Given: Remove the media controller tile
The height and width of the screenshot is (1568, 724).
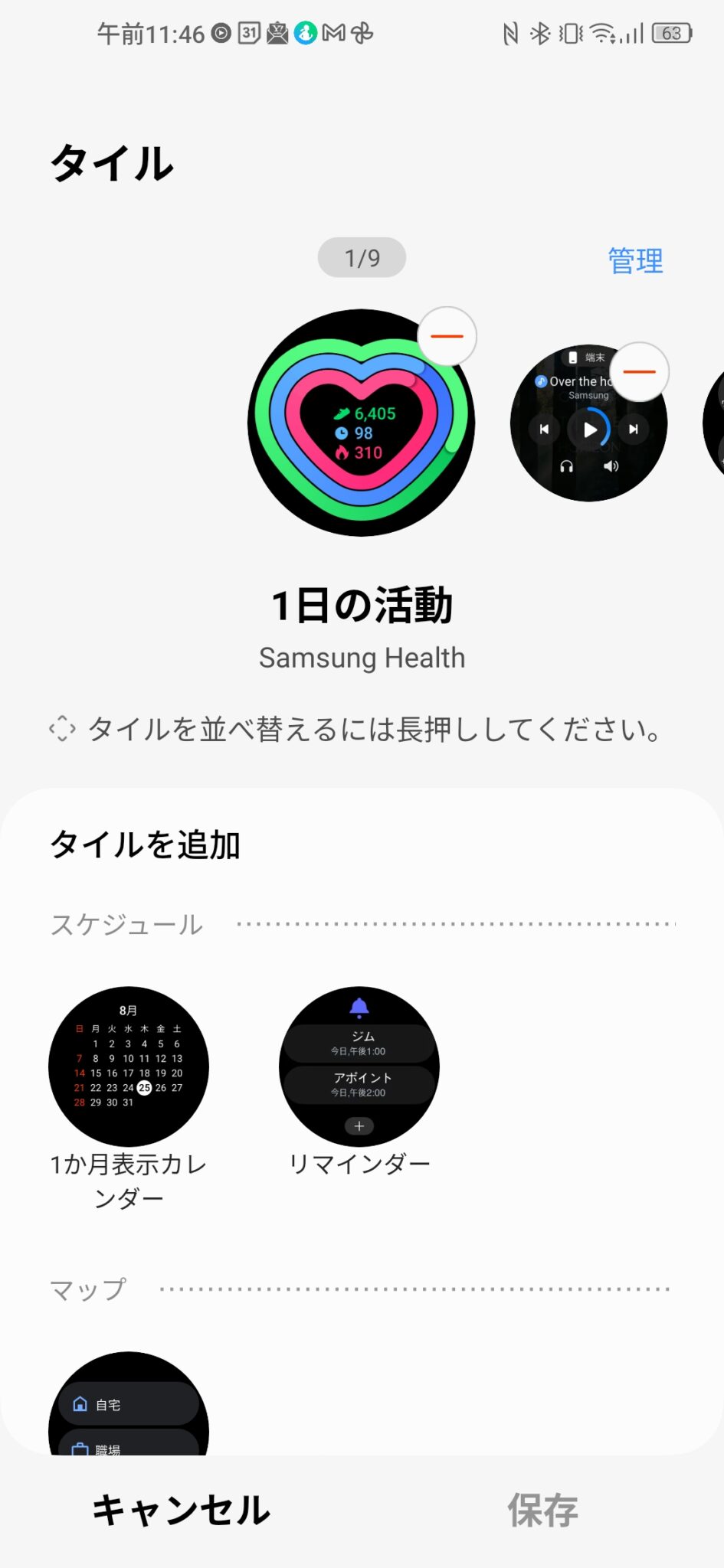Looking at the screenshot, I should pyautogui.click(x=639, y=371).
